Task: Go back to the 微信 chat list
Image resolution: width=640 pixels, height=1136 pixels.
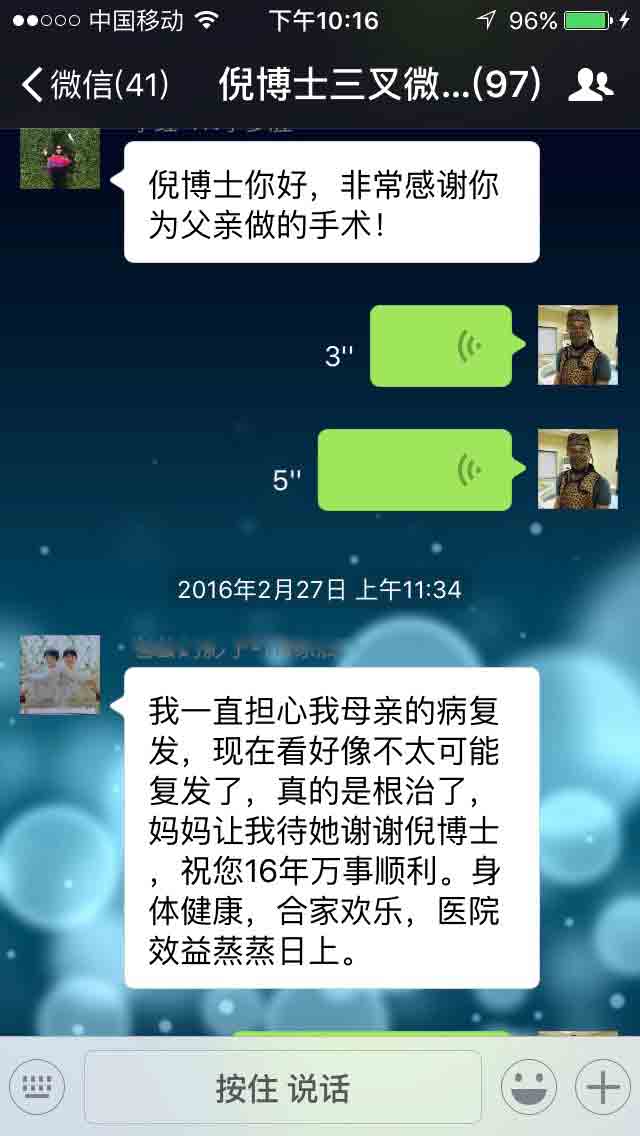Action: click(x=95, y=85)
